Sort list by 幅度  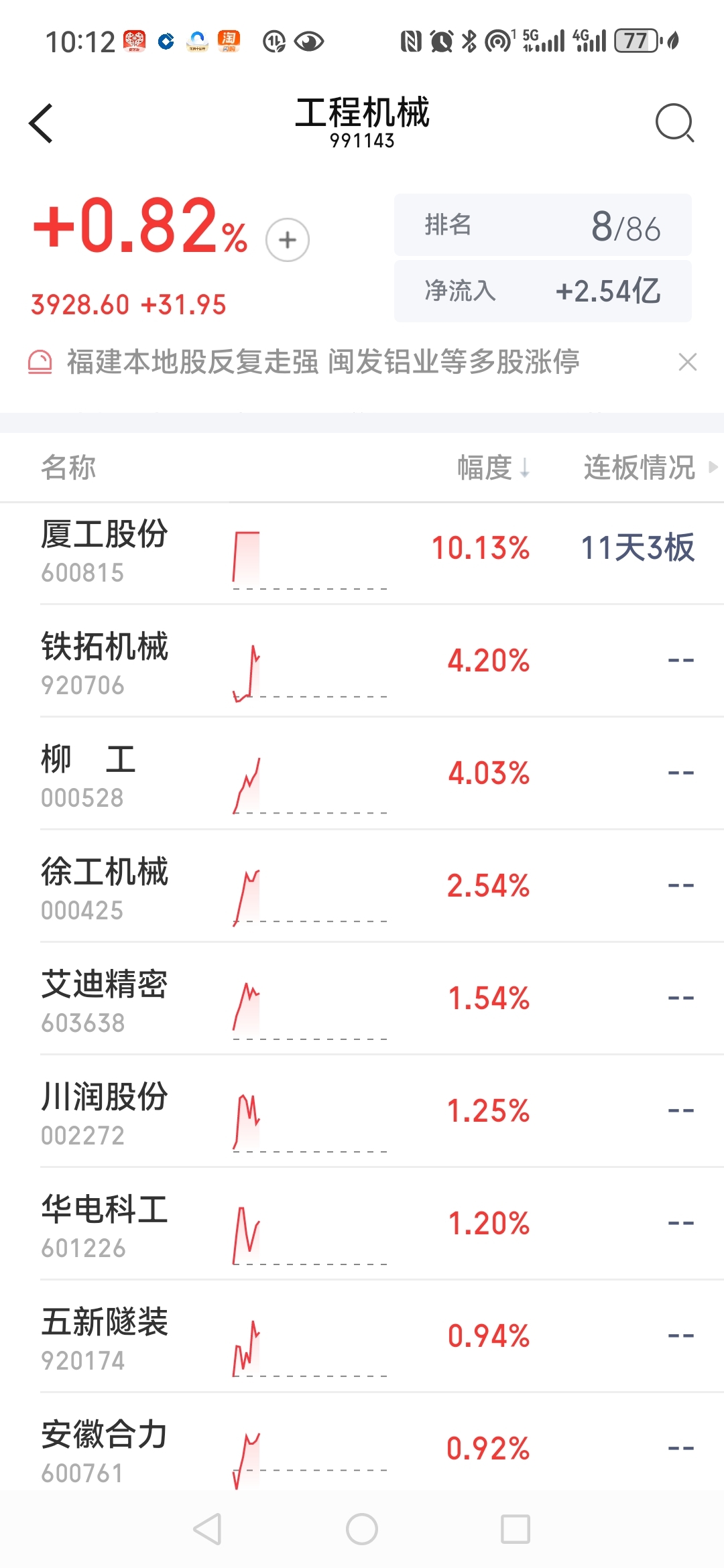[493, 468]
